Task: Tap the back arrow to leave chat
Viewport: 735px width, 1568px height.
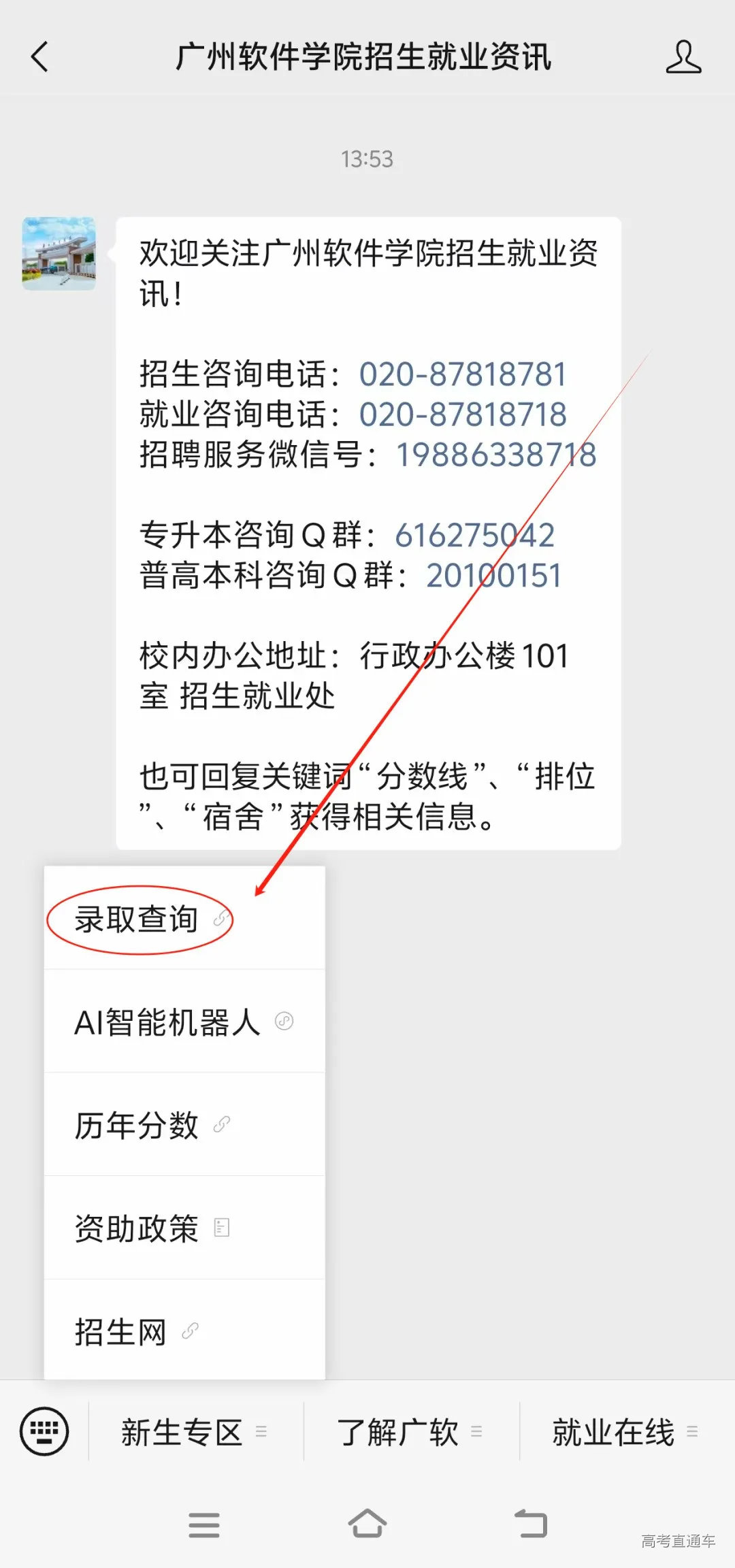Action: click(39, 58)
